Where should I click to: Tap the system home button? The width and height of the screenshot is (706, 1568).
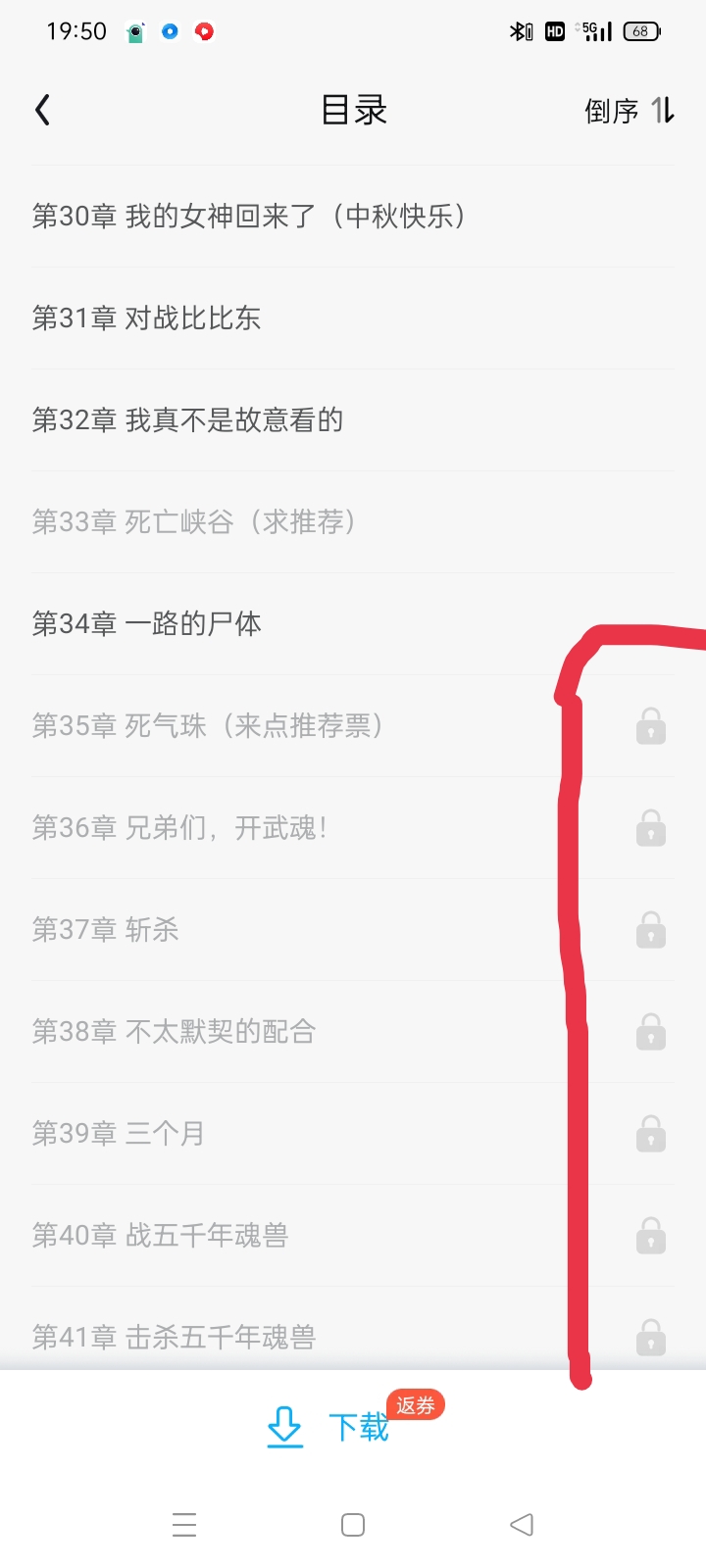tap(353, 1525)
